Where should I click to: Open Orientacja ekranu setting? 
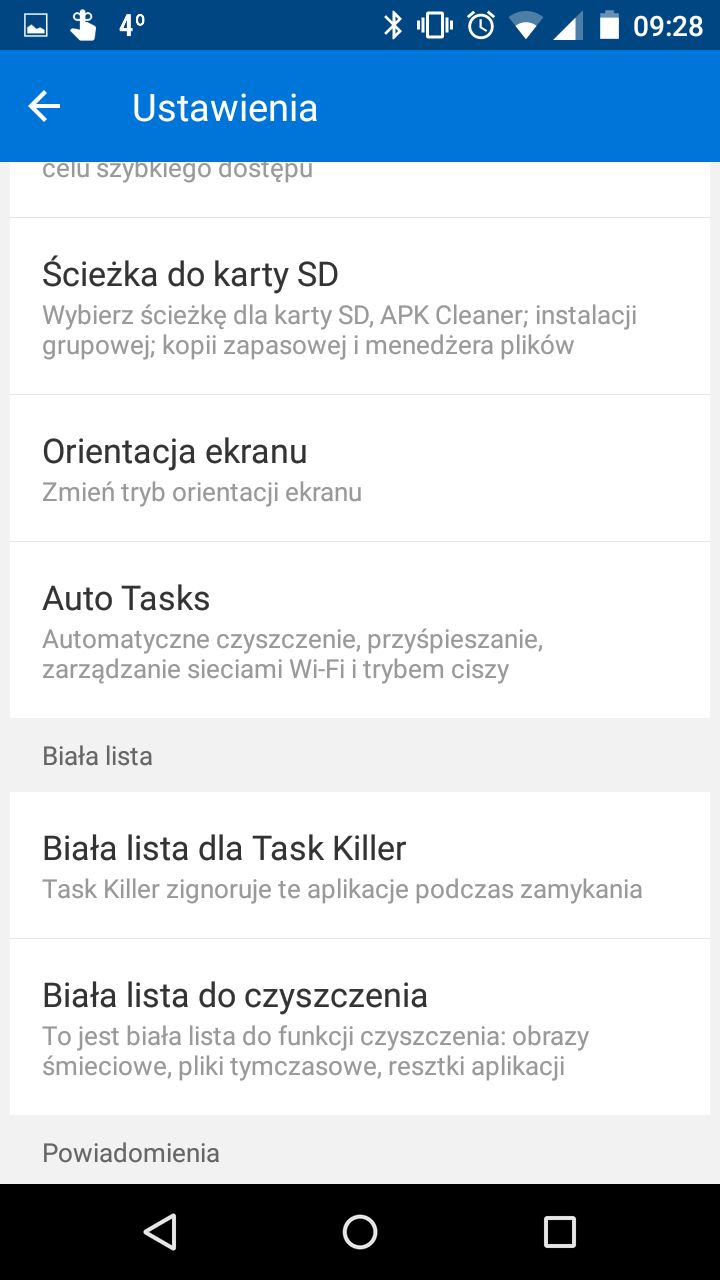[360, 468]
